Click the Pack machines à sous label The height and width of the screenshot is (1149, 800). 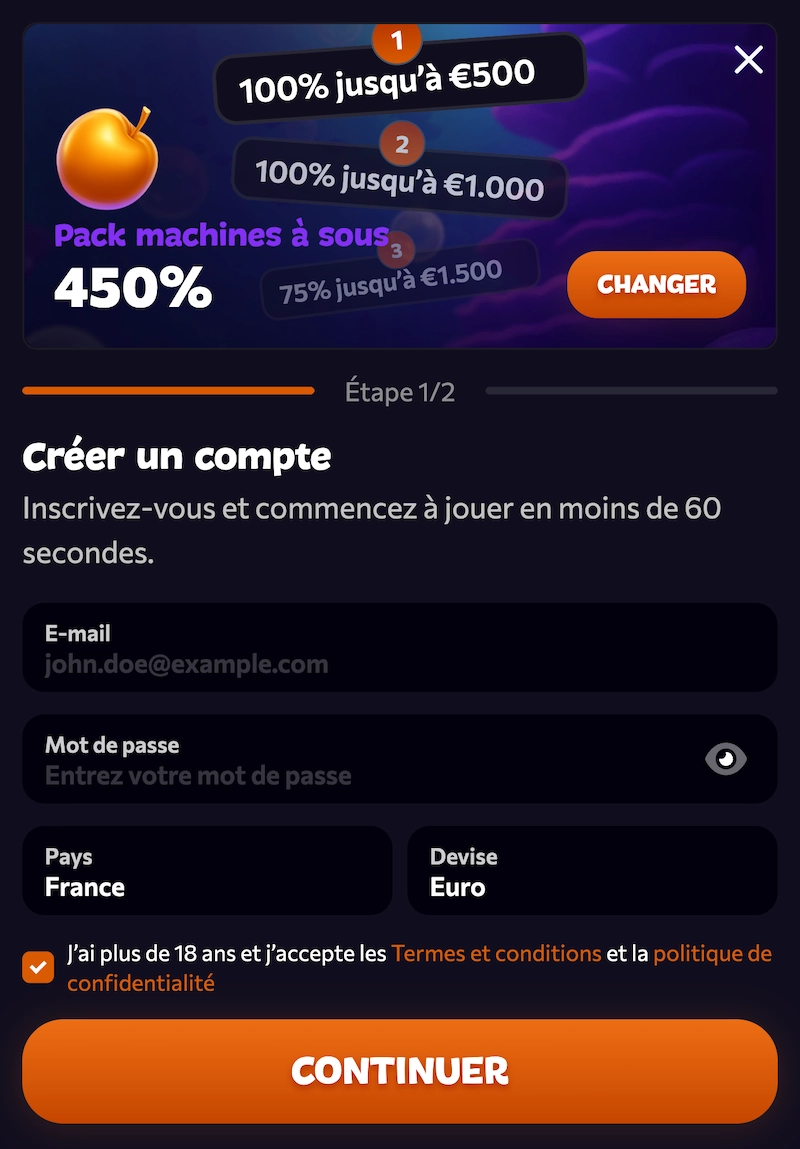(222, 236)
